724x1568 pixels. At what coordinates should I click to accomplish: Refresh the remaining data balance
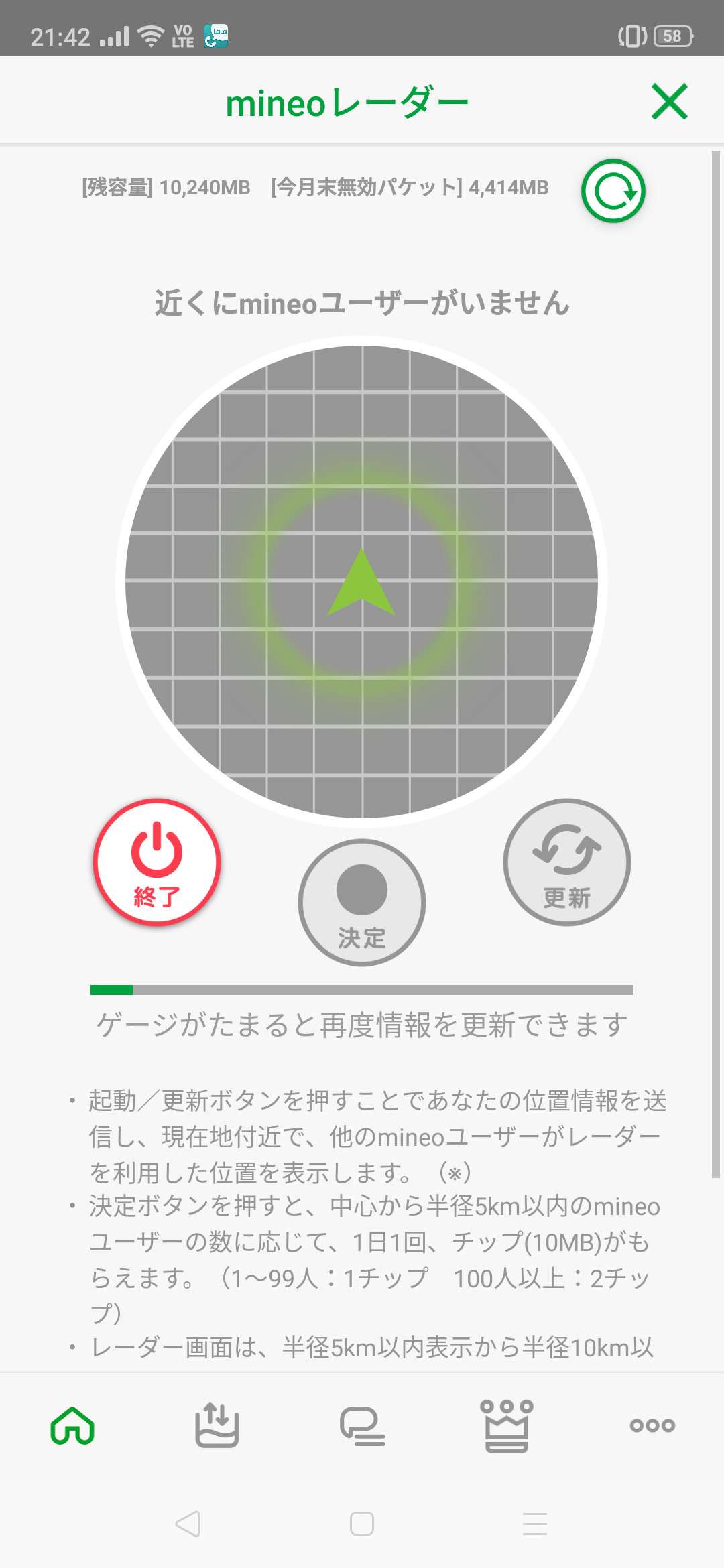point(613,191)
